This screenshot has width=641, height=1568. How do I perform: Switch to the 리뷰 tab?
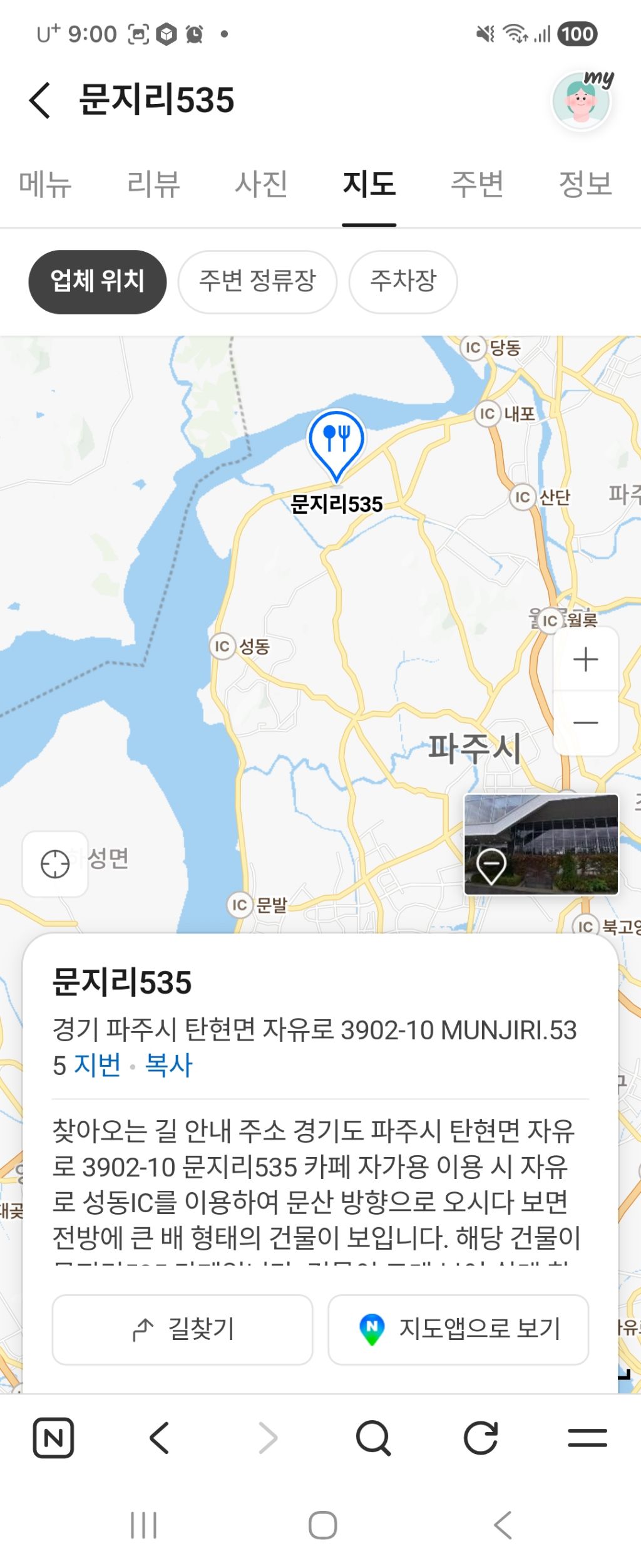(x=153, y=184)
